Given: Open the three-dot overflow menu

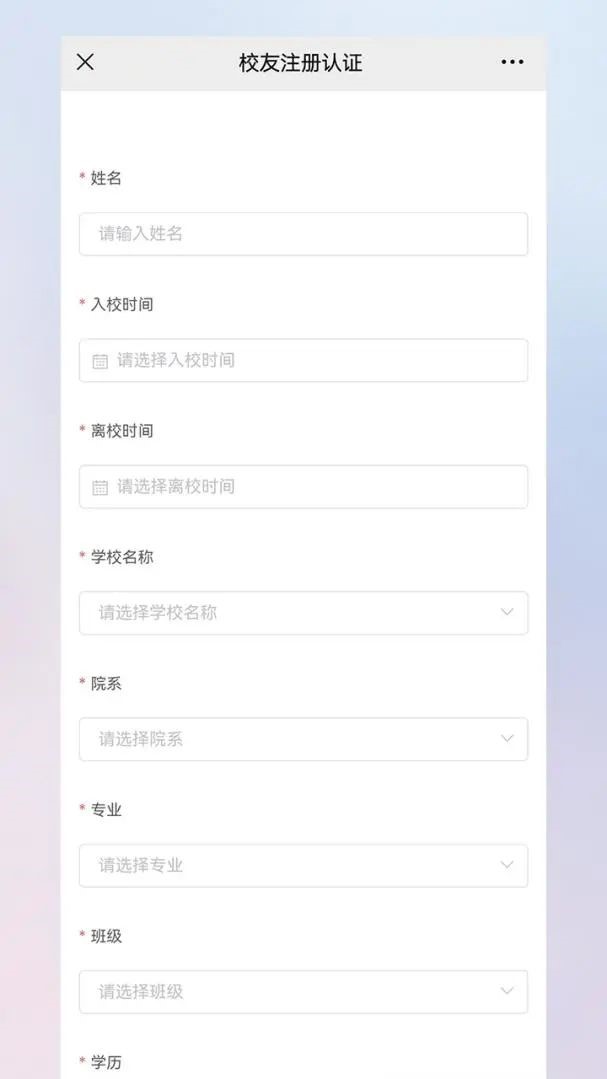Looking at the screenshot, I should [512, 62].
